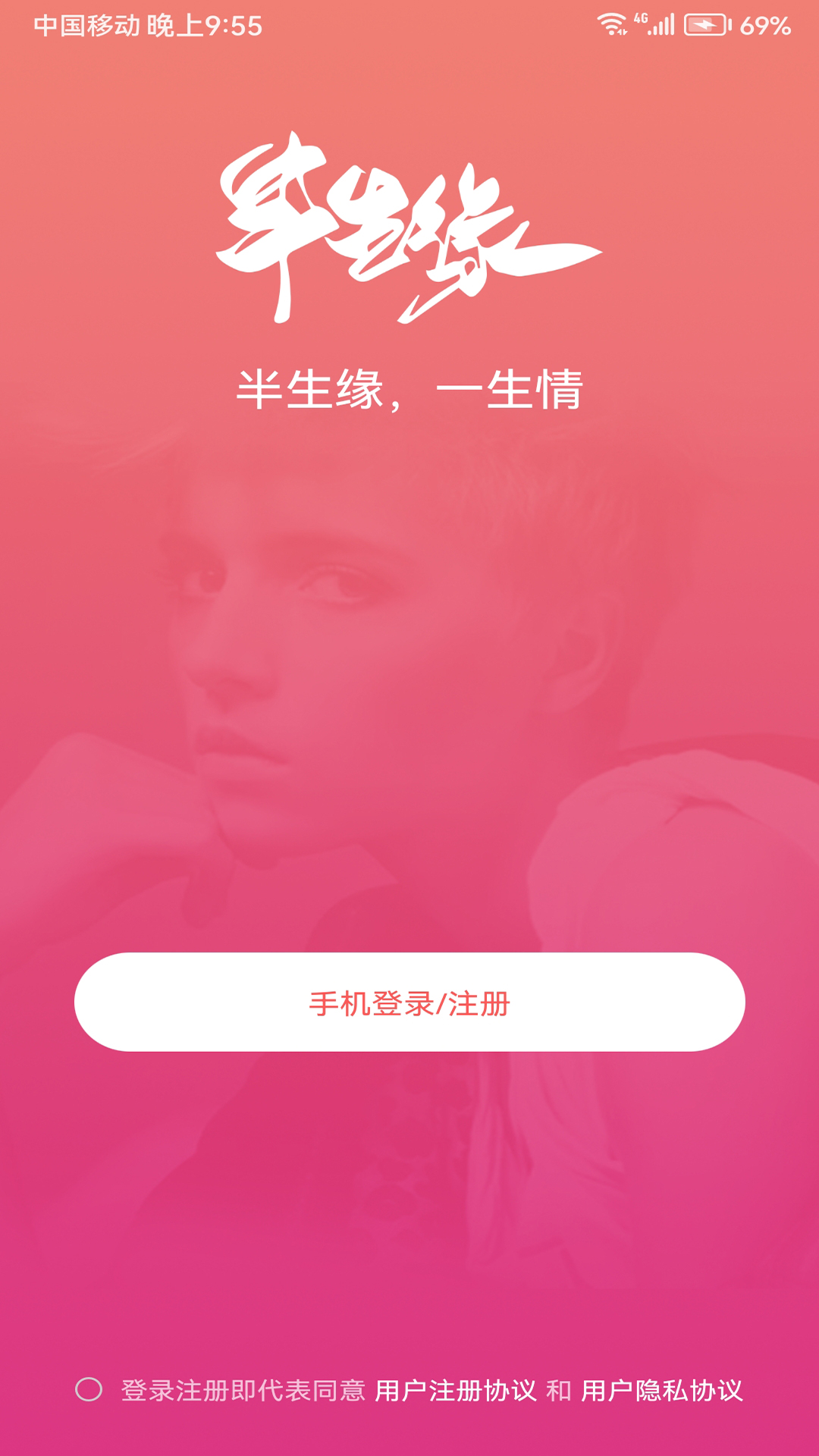This screenshot has width=819, height=1456.
Task: Check the agreement consent circle
Action: click(x=89, y=1389)
